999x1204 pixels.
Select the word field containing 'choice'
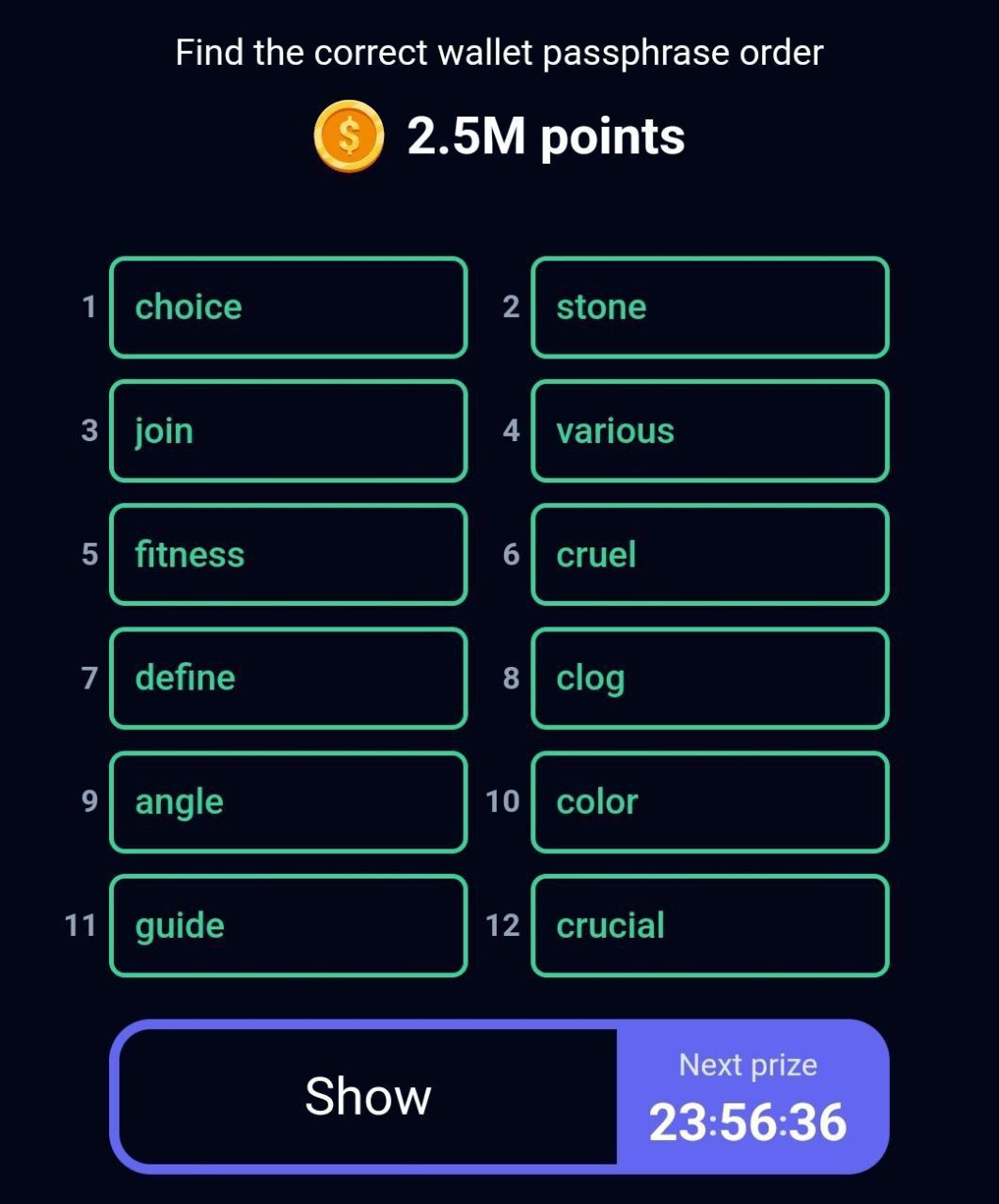tap(288, 308)
